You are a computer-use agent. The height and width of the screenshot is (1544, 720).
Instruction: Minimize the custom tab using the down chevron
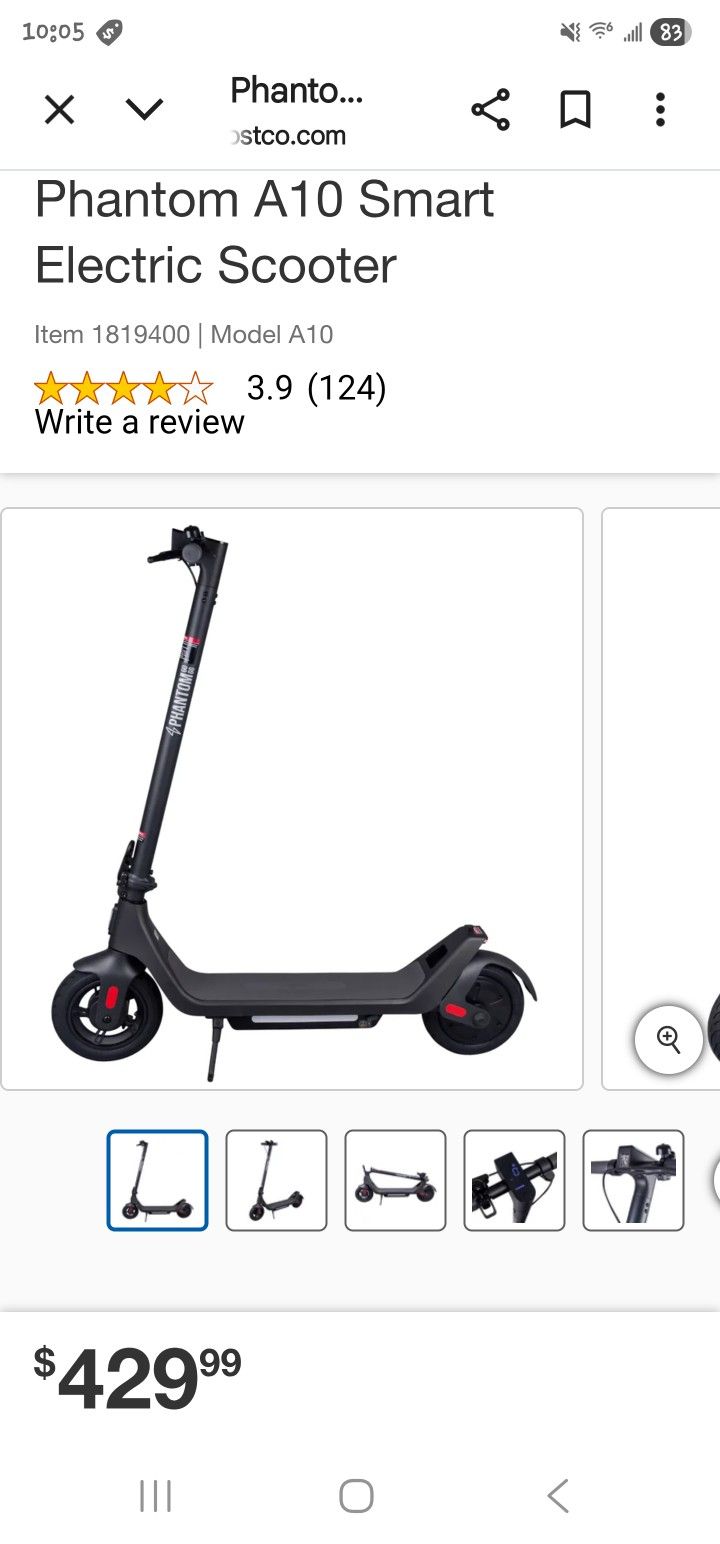145,110
